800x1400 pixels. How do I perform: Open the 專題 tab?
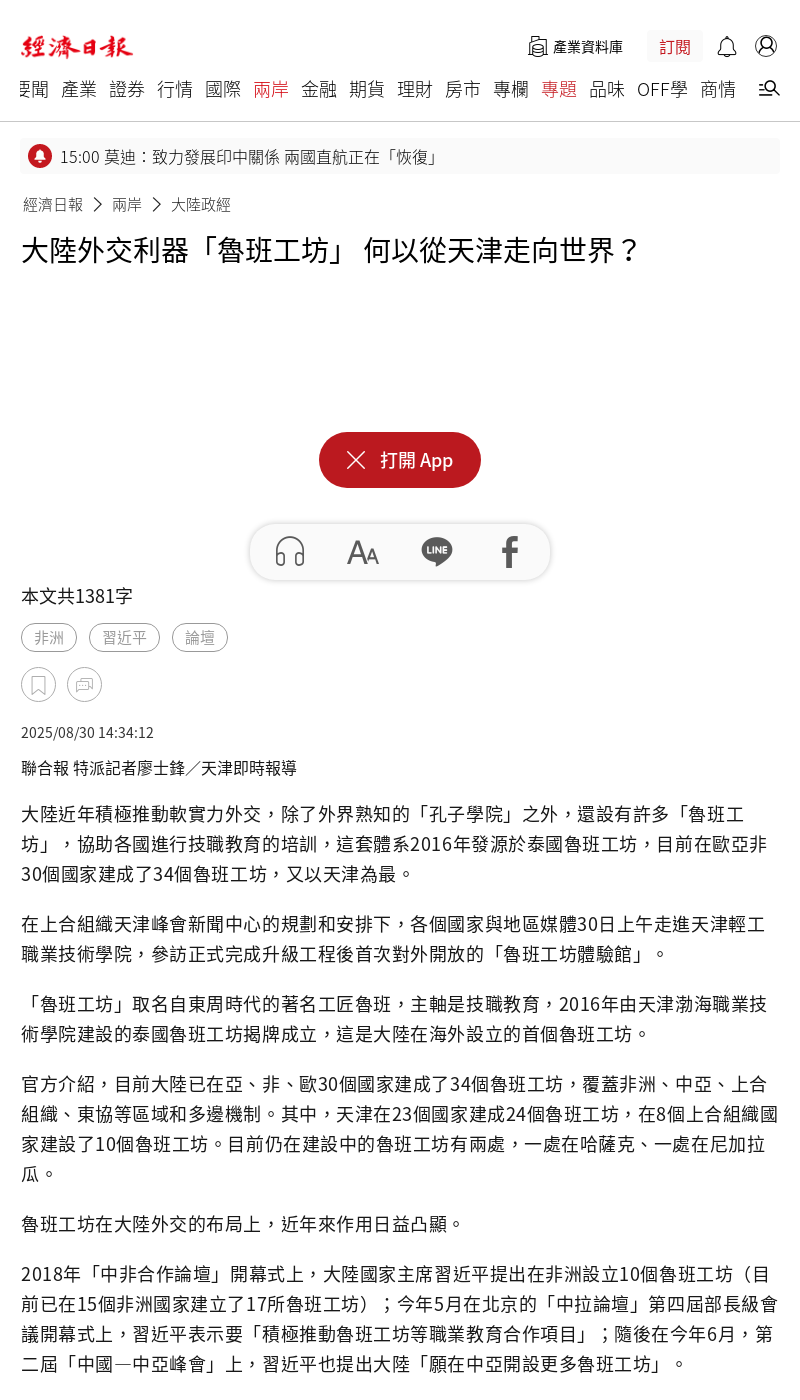coord(559,89)
